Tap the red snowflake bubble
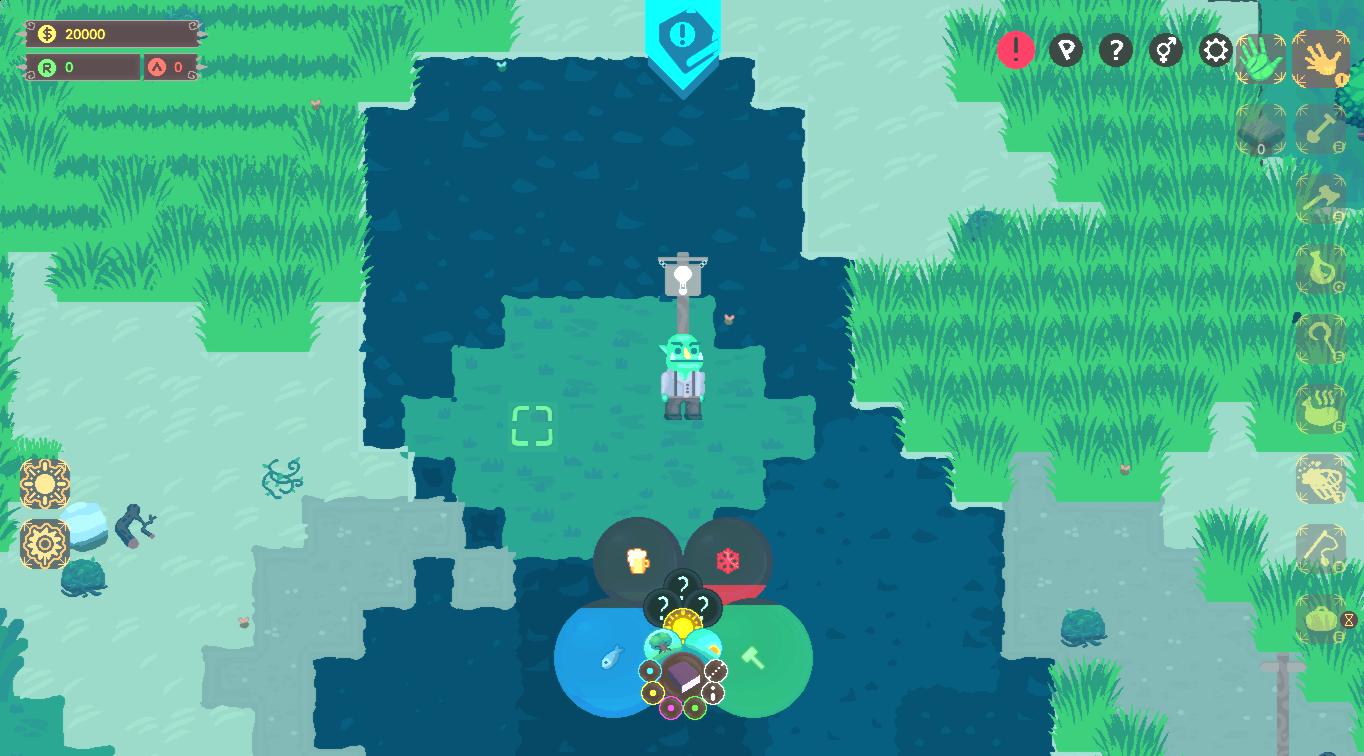 [728, 559]
